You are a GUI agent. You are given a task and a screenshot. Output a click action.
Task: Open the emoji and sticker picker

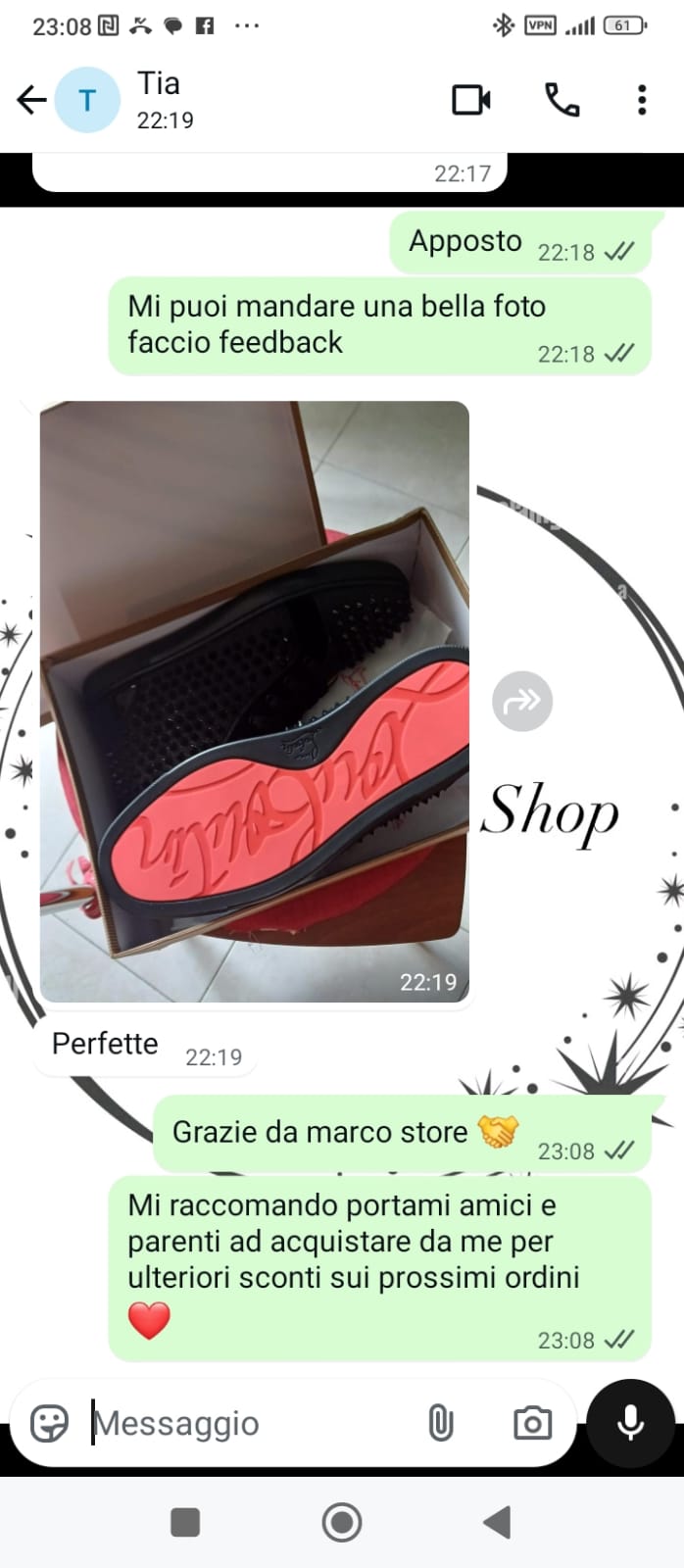coord(49,1423)
